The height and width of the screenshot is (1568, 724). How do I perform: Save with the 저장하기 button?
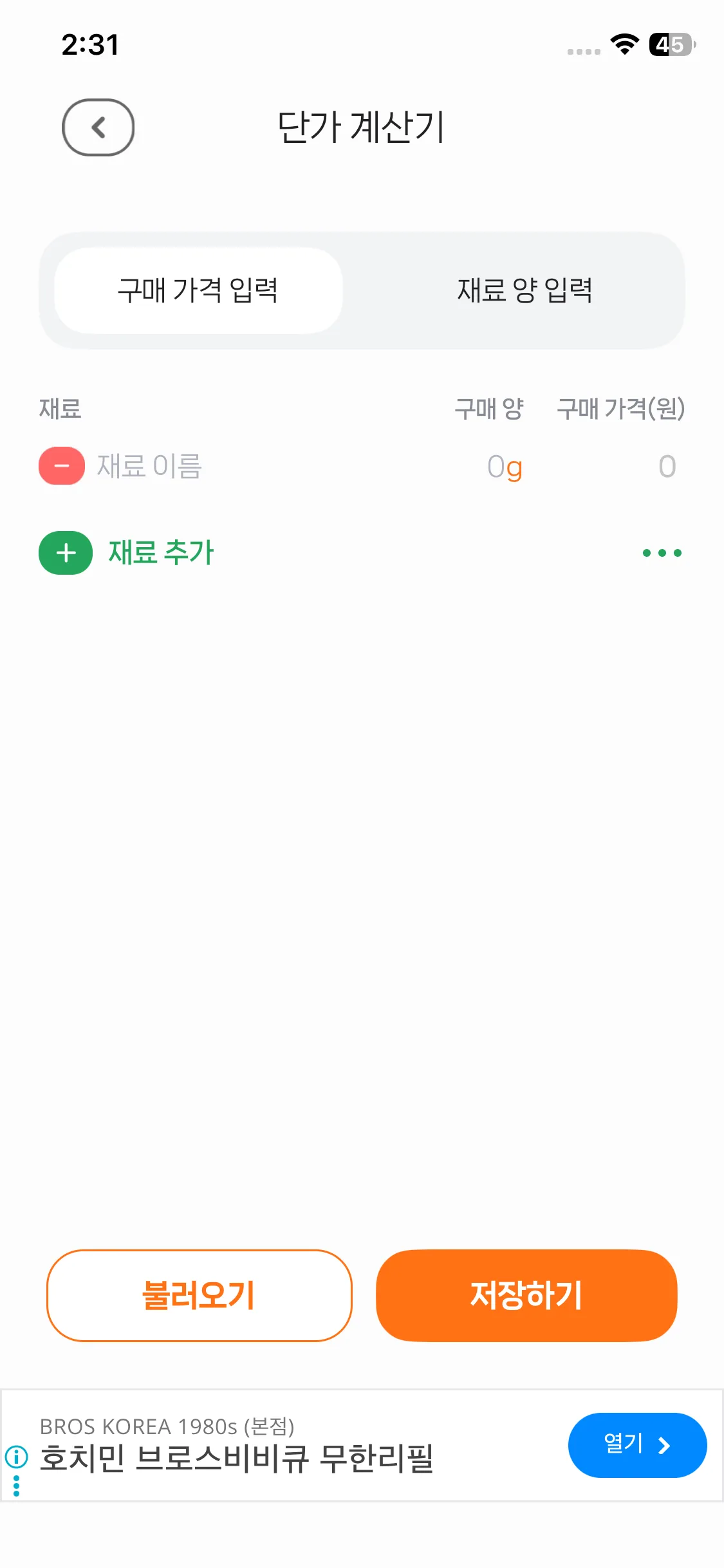[526, 1296]
